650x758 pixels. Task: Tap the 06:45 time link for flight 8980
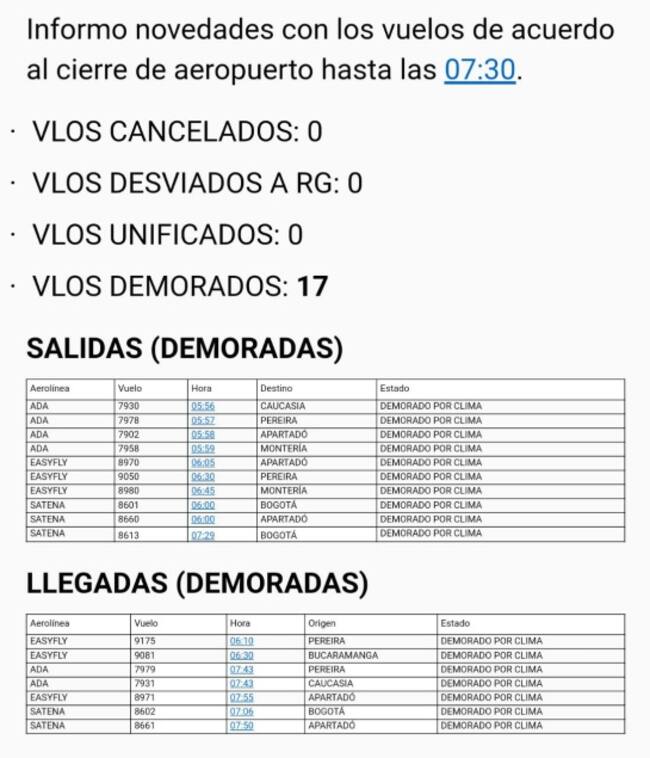click(203, 491)
